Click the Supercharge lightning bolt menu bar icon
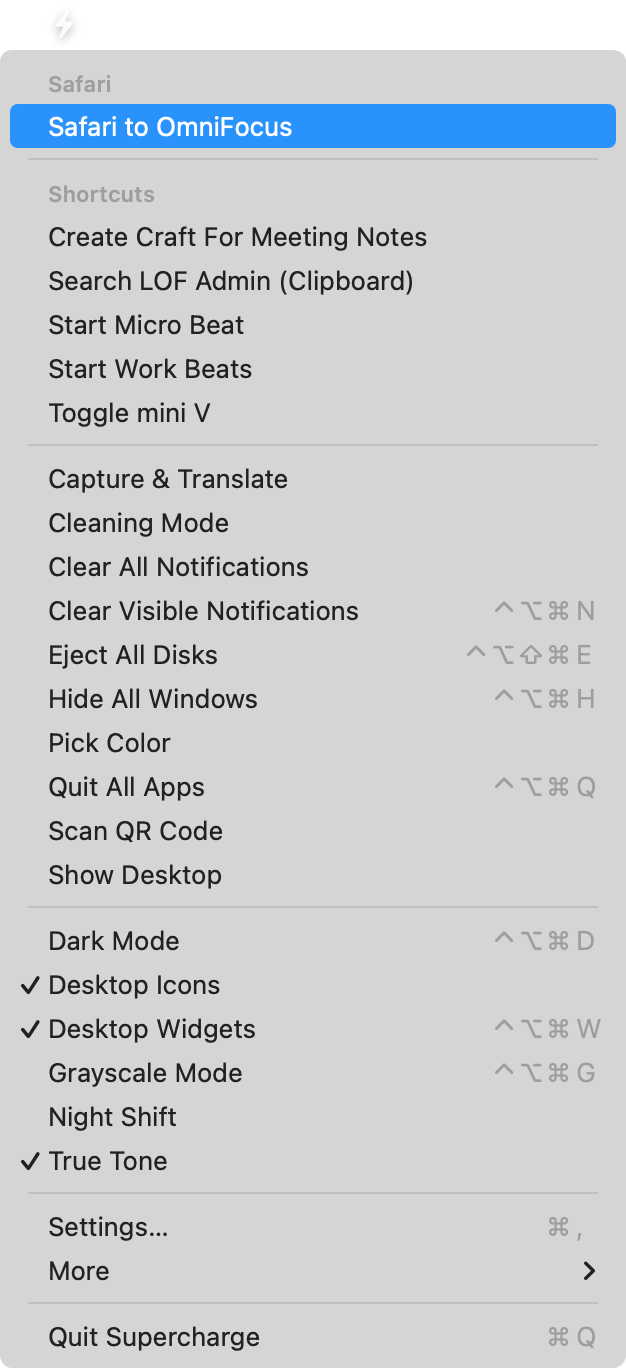The image size is (626, 1368). [x=63, y=25]
